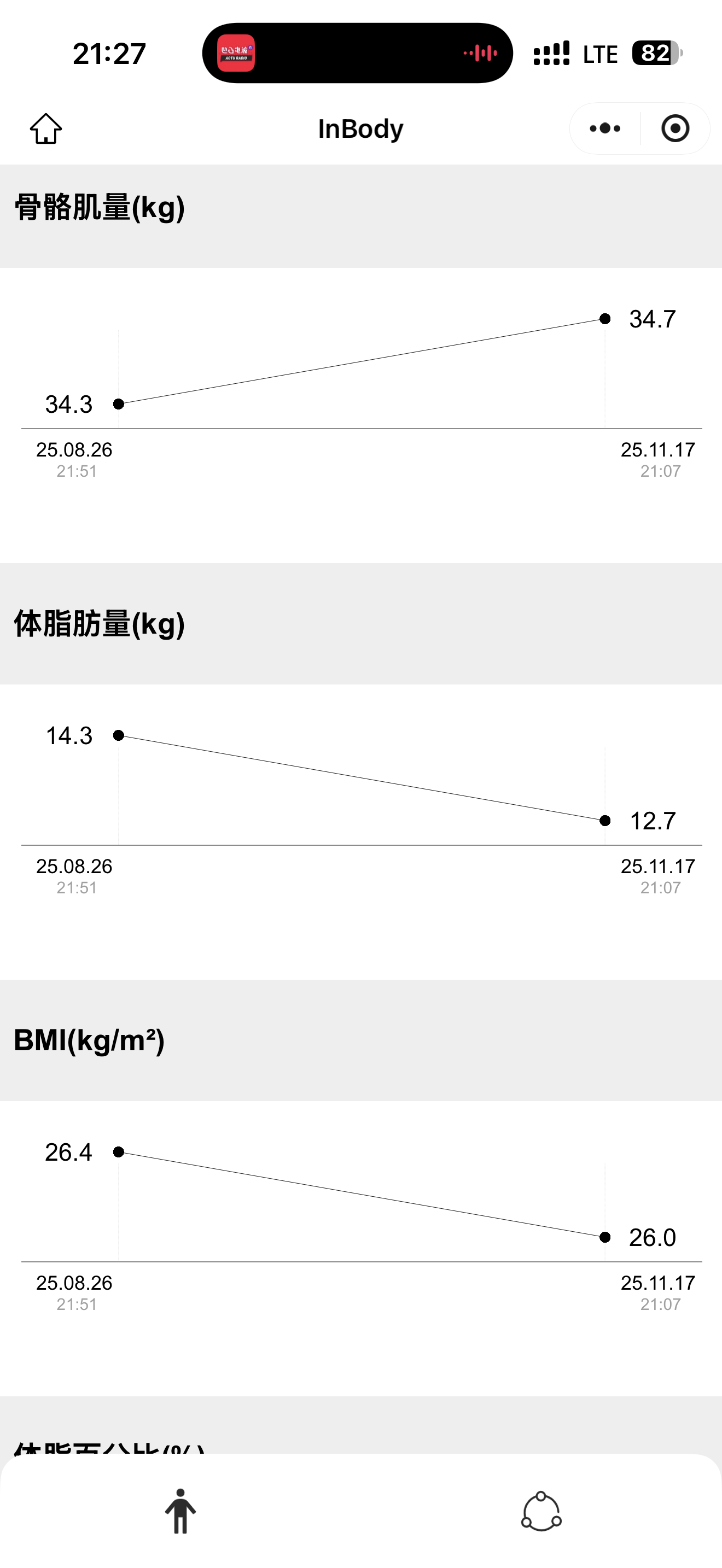This screenshot has height=1568, width=722.
Task: Switch to the body figure tab
Action: click(180, 1511)
